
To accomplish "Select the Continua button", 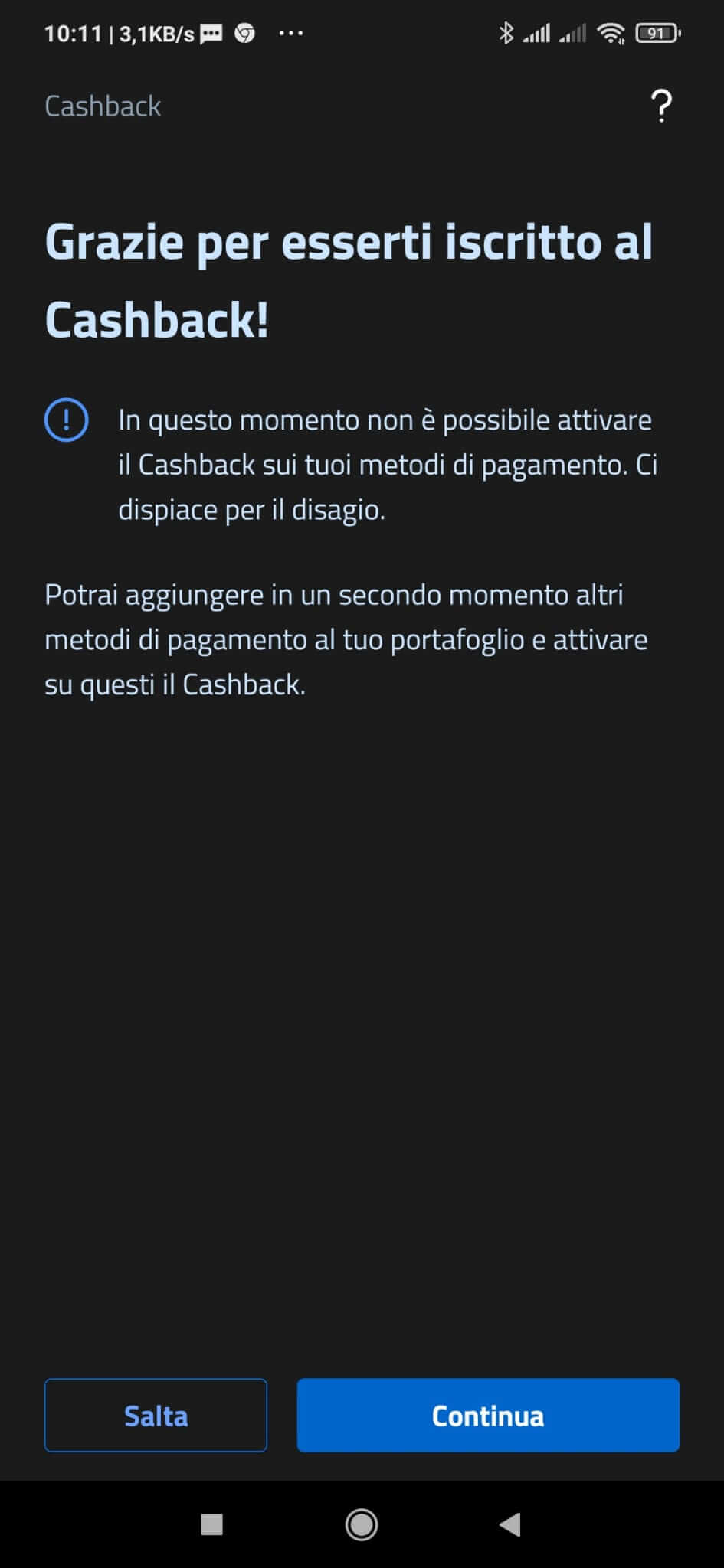I will pos(488,1415).
